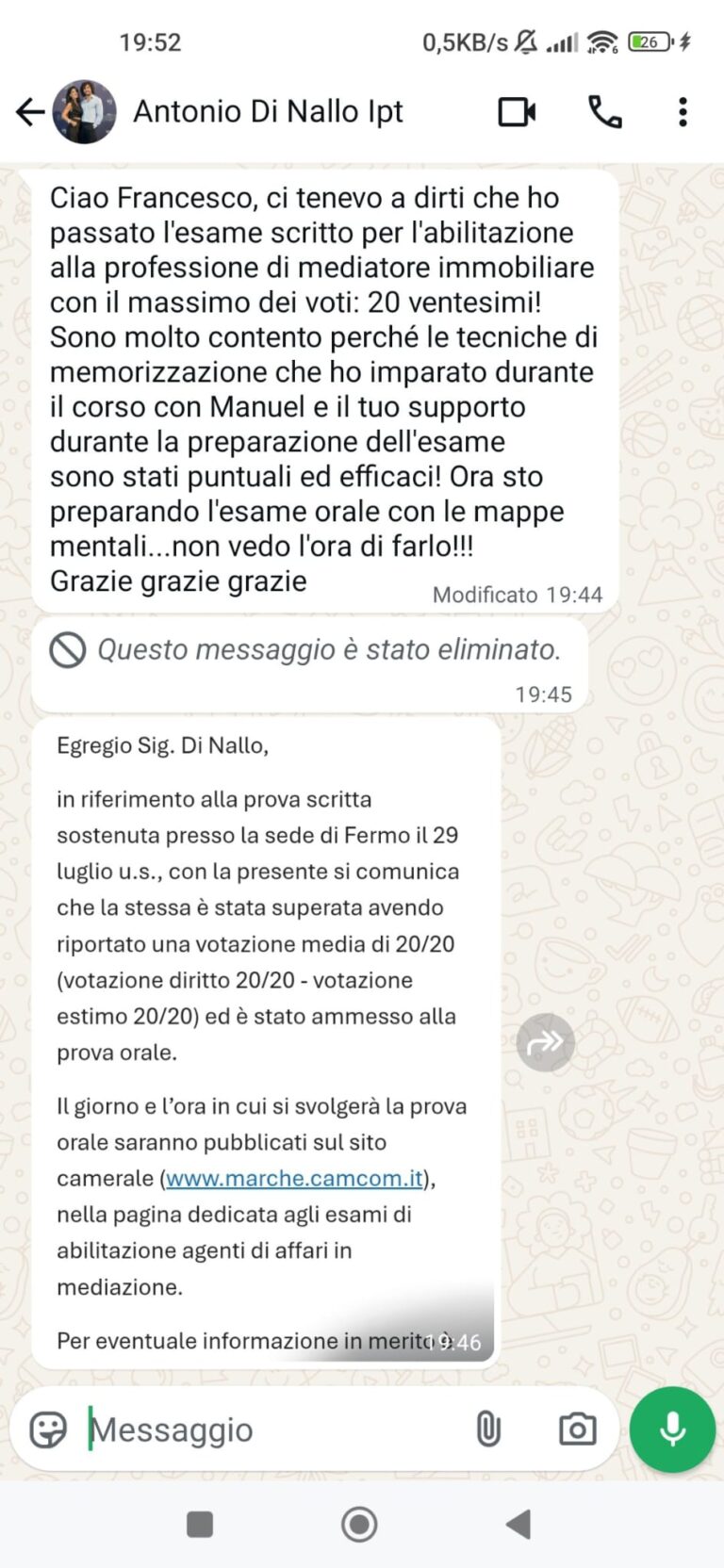This screenshot has width=724, height=1568.
Task: Start a voice call with Antonio
Action: 604,112
